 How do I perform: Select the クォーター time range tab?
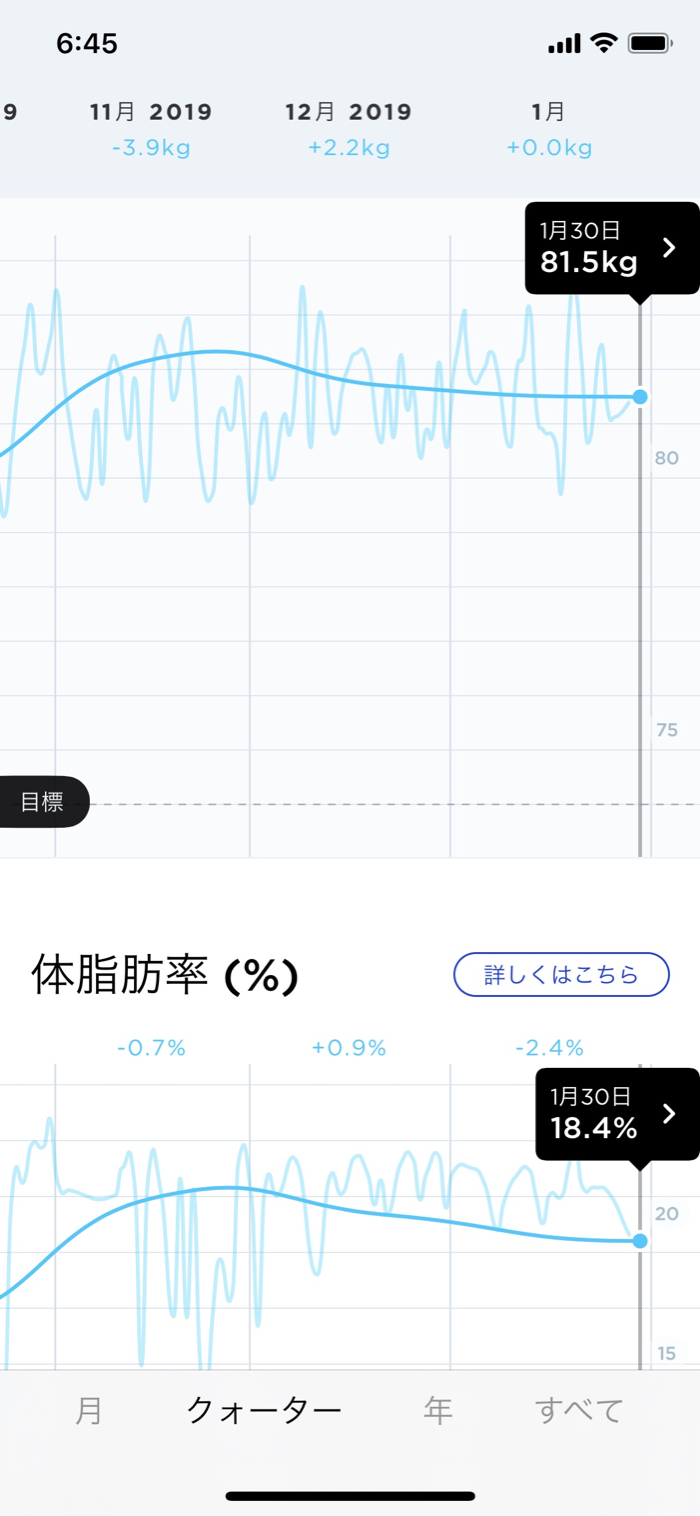(264, 1410)
